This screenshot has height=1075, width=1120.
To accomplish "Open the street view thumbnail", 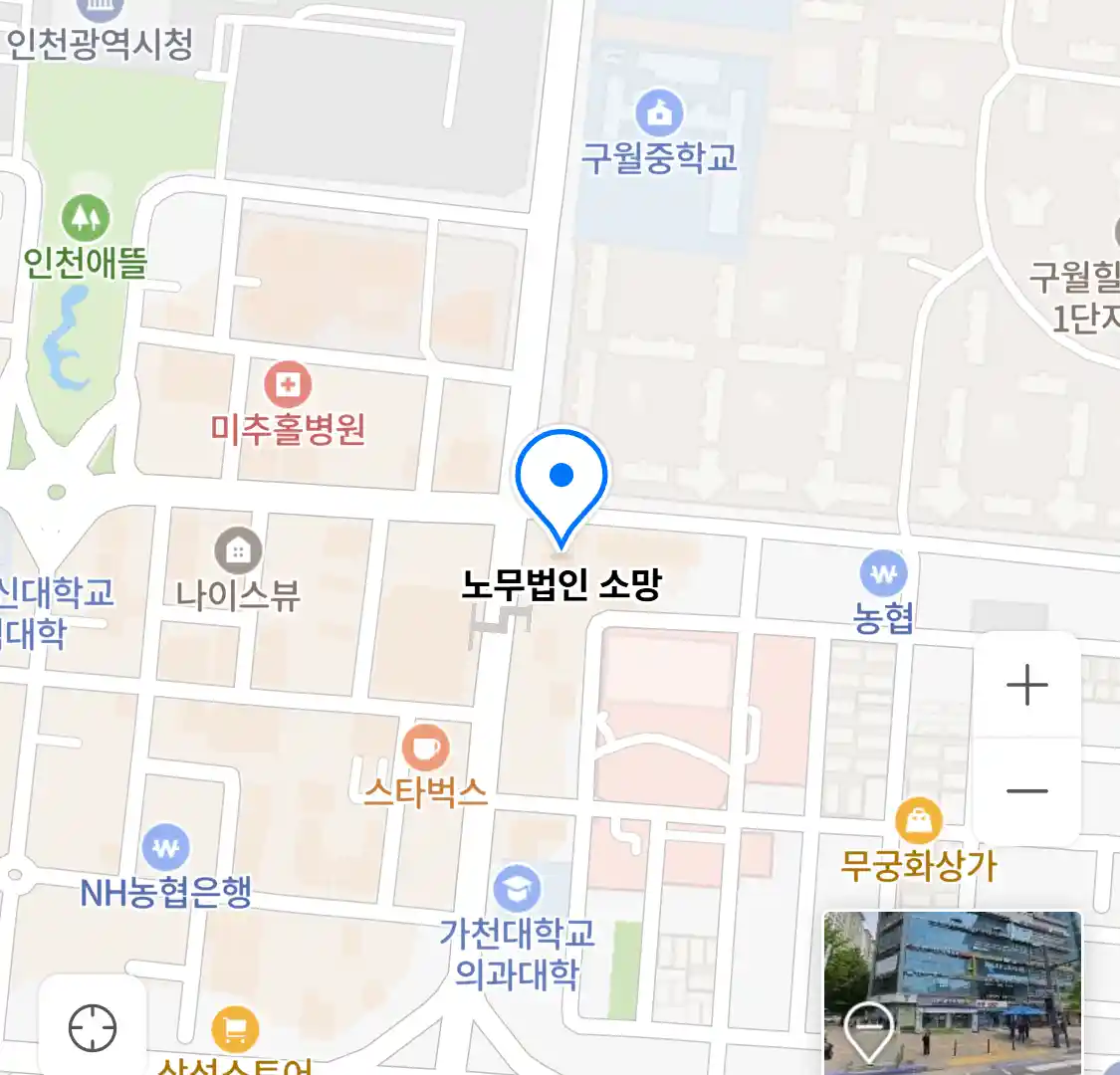I will [953, 991].
